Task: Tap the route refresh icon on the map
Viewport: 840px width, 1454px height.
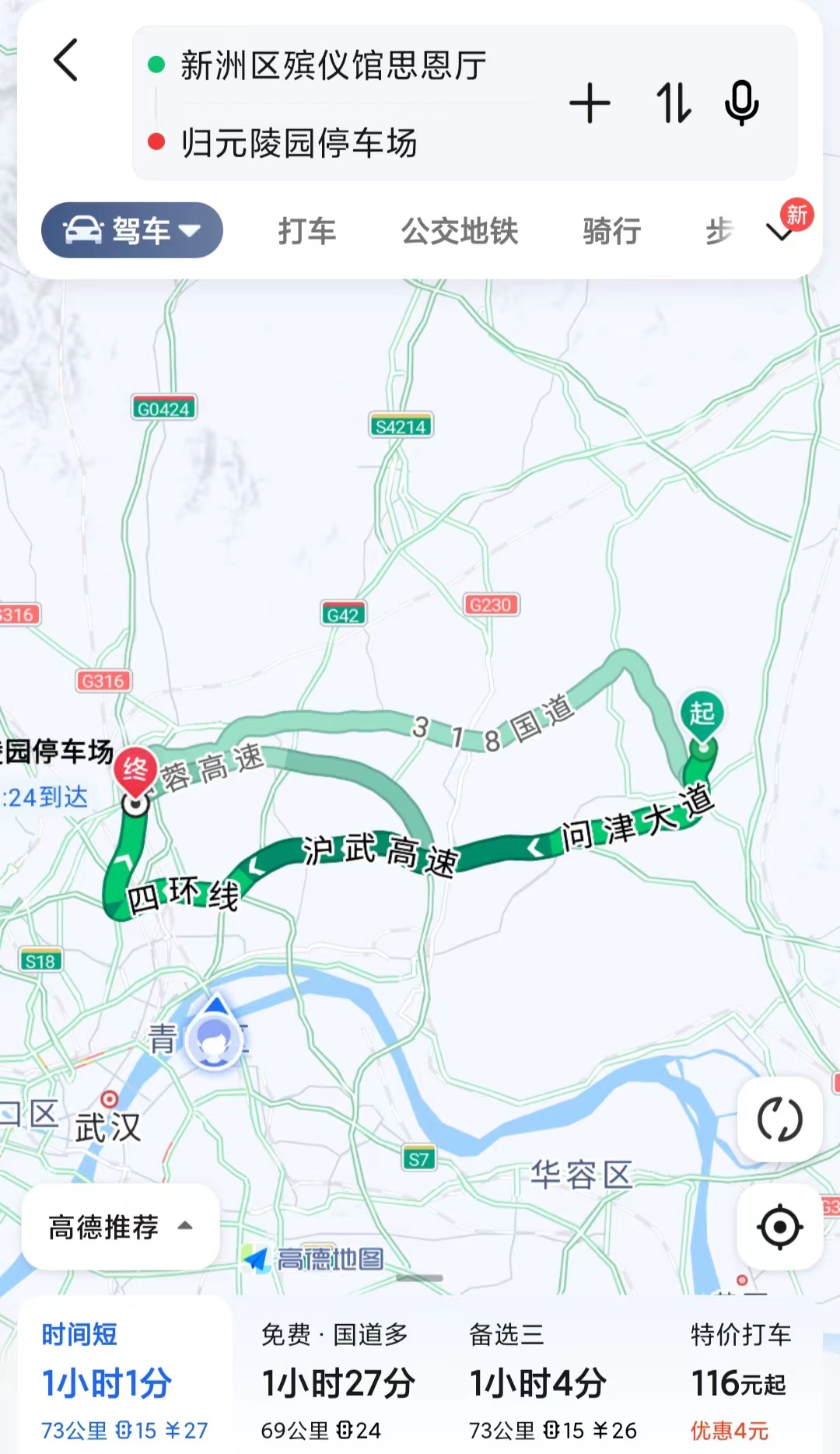Action: tap(780, 1120)
